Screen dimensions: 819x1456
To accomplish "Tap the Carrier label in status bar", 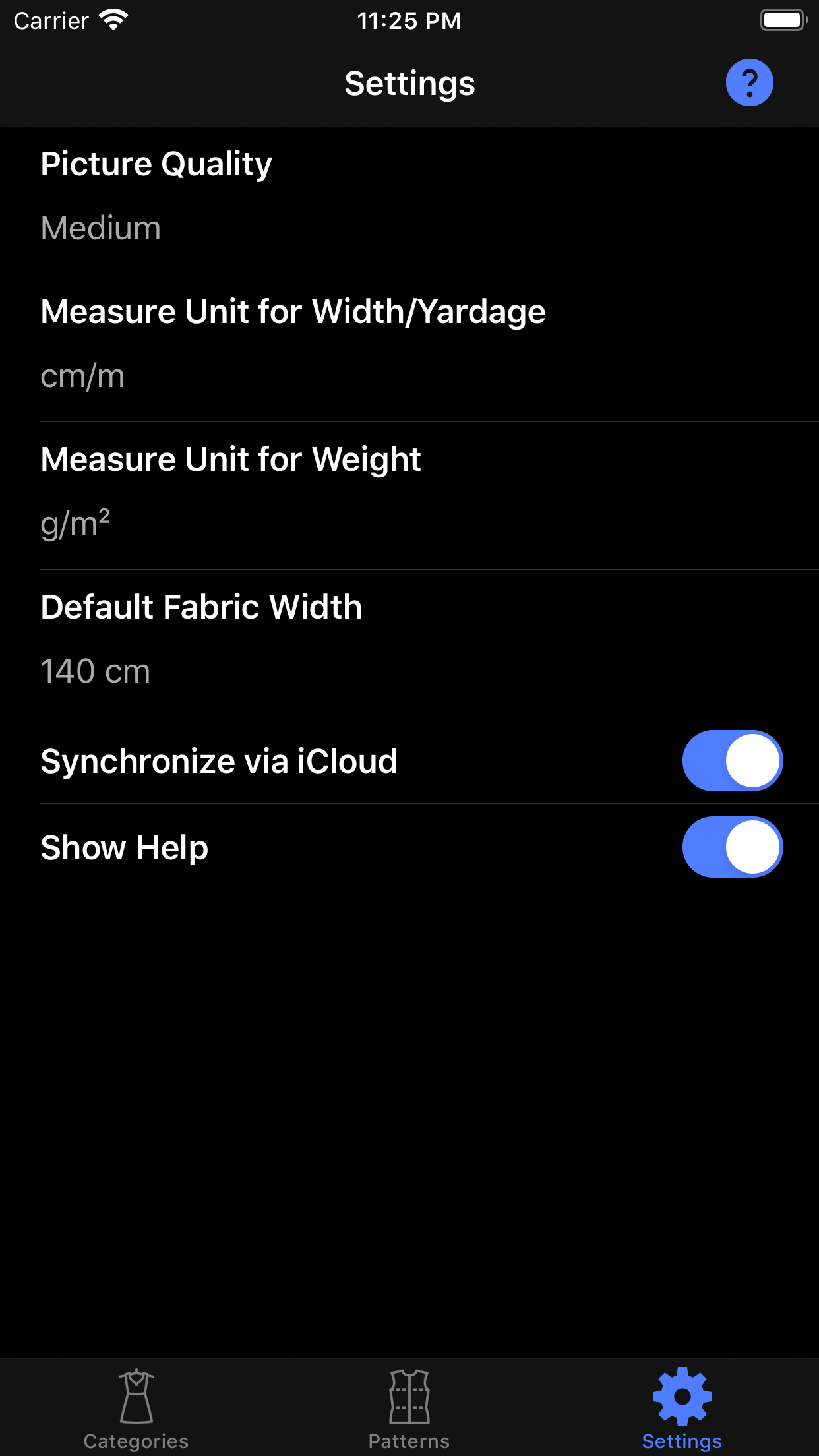I will click(51, 20).
